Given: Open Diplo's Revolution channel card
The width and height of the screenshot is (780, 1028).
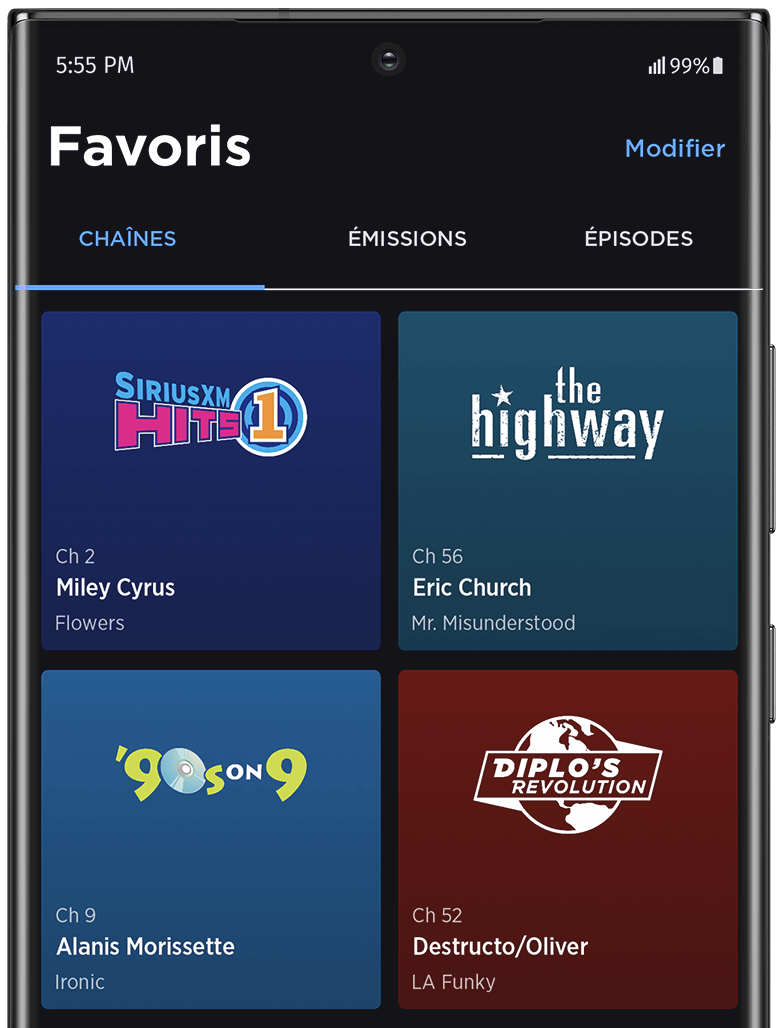Looking at the screenshot, I should point(567,839).
